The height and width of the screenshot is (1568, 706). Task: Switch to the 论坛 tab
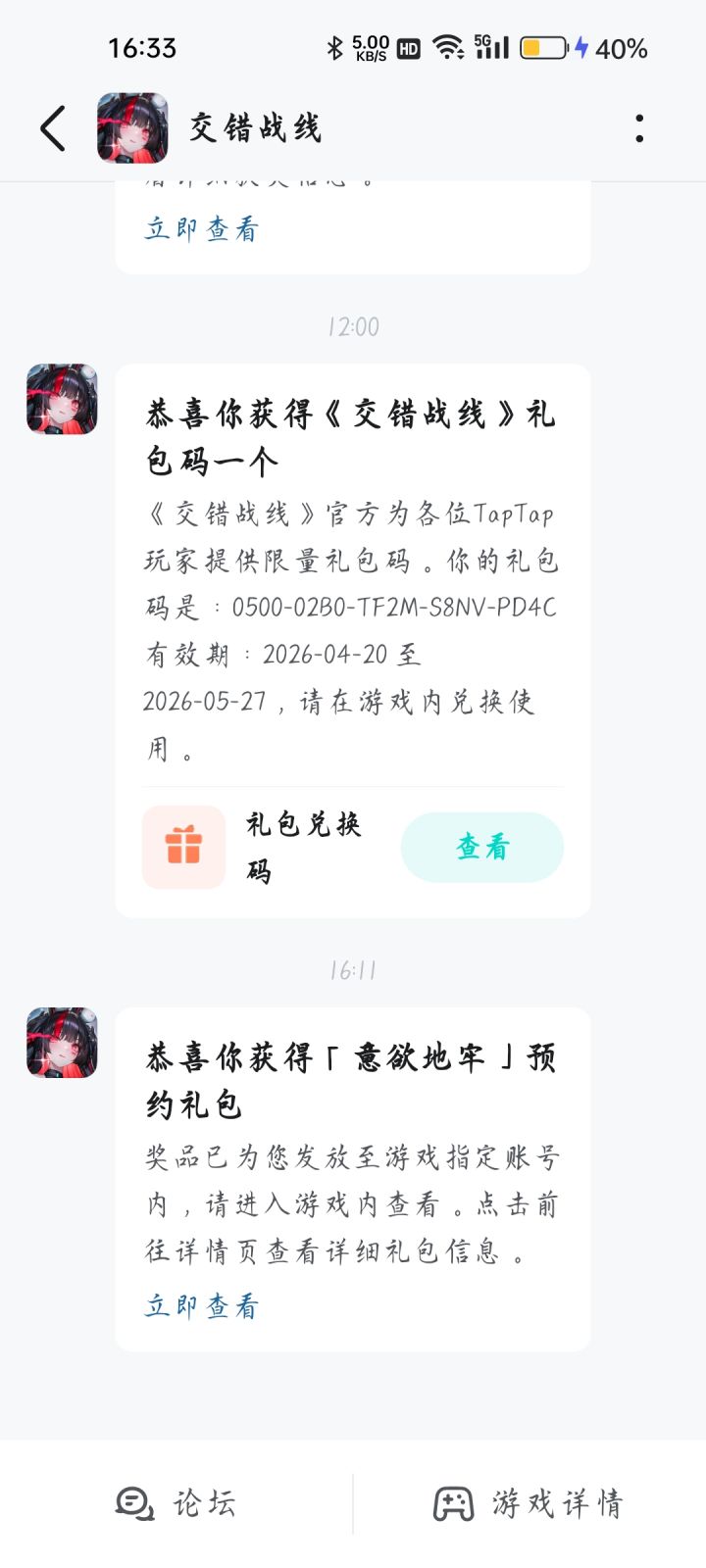point(178,1503)
